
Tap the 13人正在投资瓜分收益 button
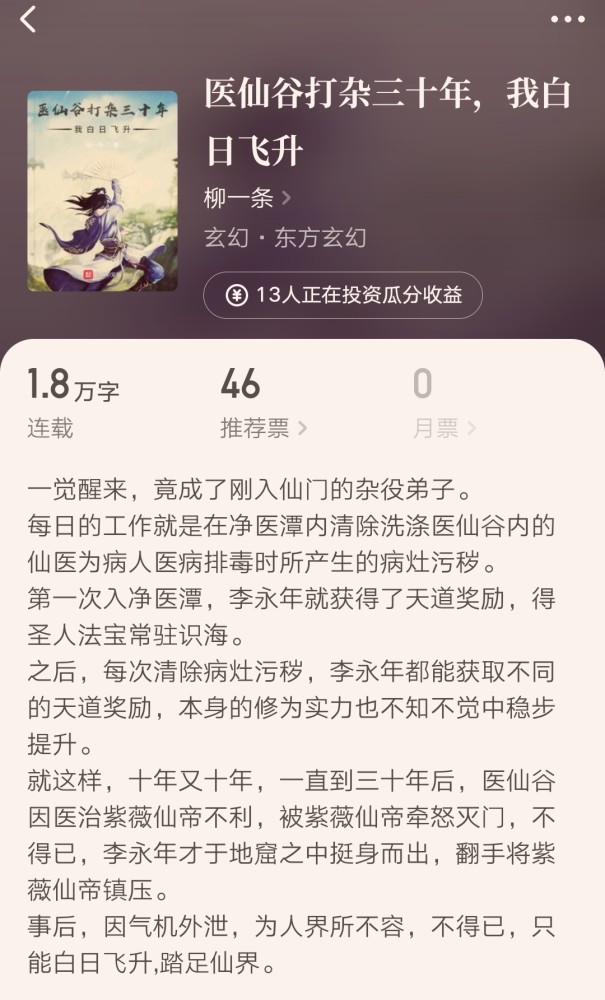(x=343, y=295)
